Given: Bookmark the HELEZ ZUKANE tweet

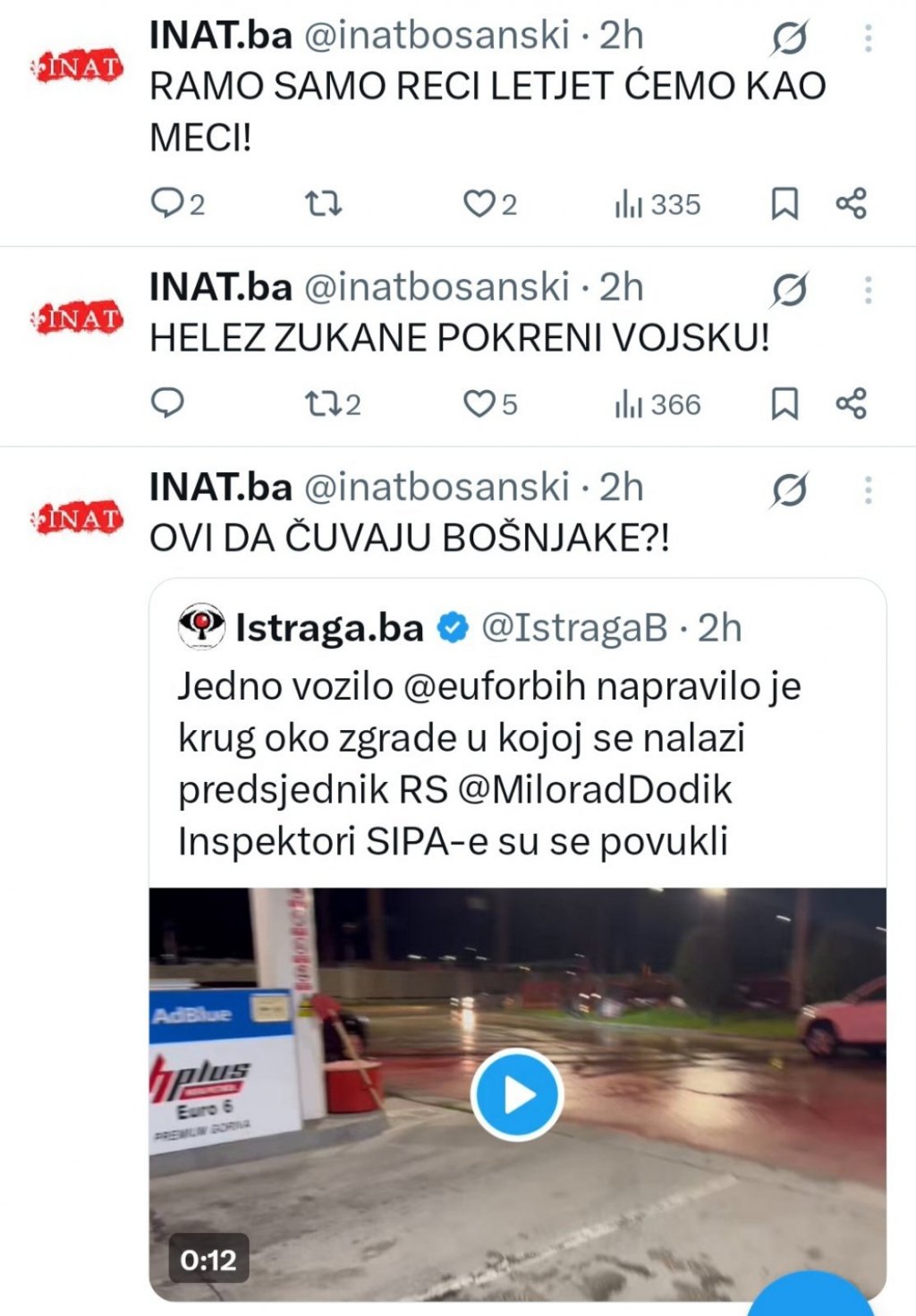Looking at the screenshot, I should point(785,404).
